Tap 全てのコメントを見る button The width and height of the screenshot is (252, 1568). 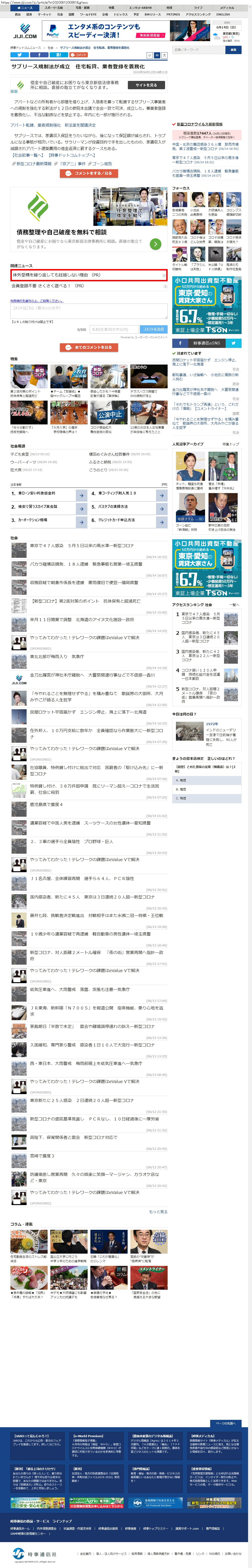pyautogui.click(x=88, y=348)
